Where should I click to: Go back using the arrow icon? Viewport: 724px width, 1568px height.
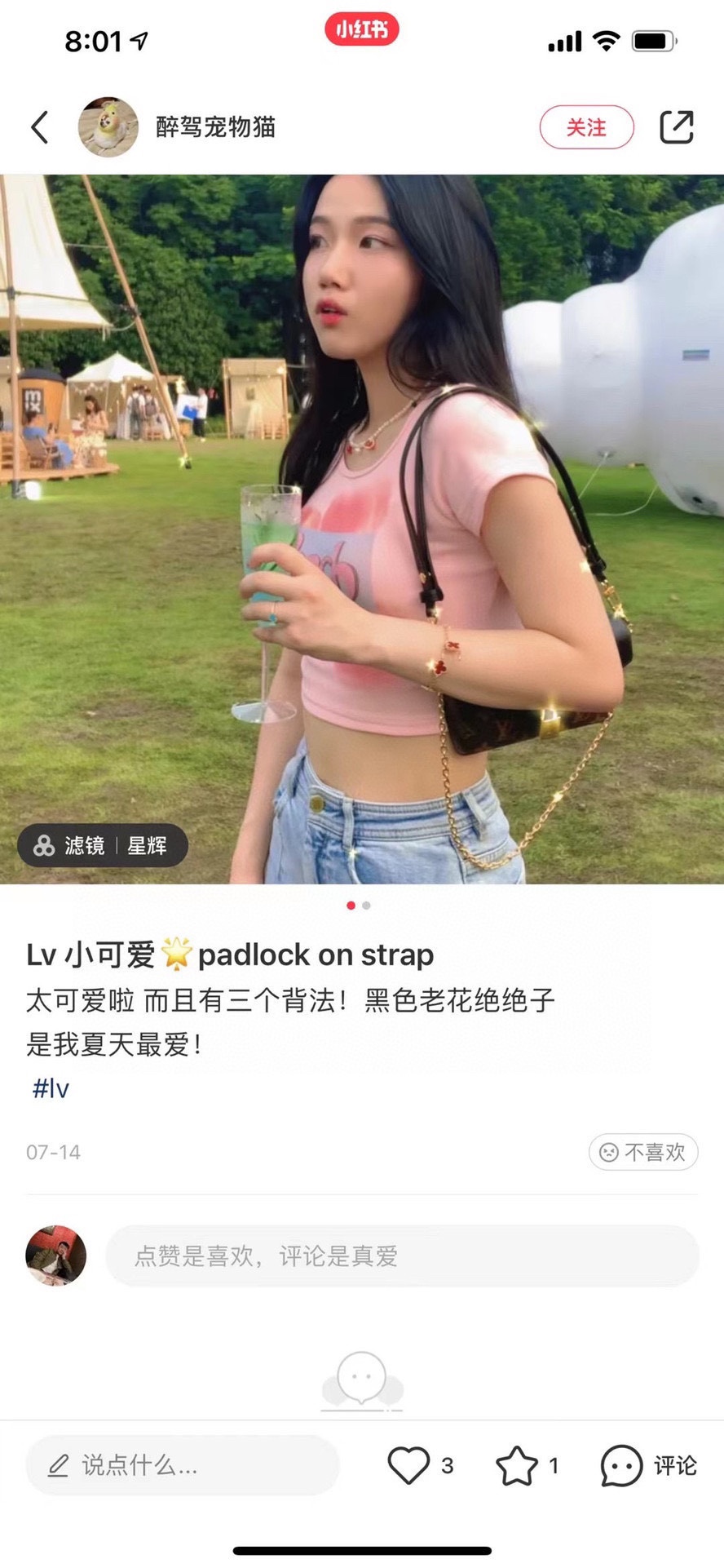[39, 127]
